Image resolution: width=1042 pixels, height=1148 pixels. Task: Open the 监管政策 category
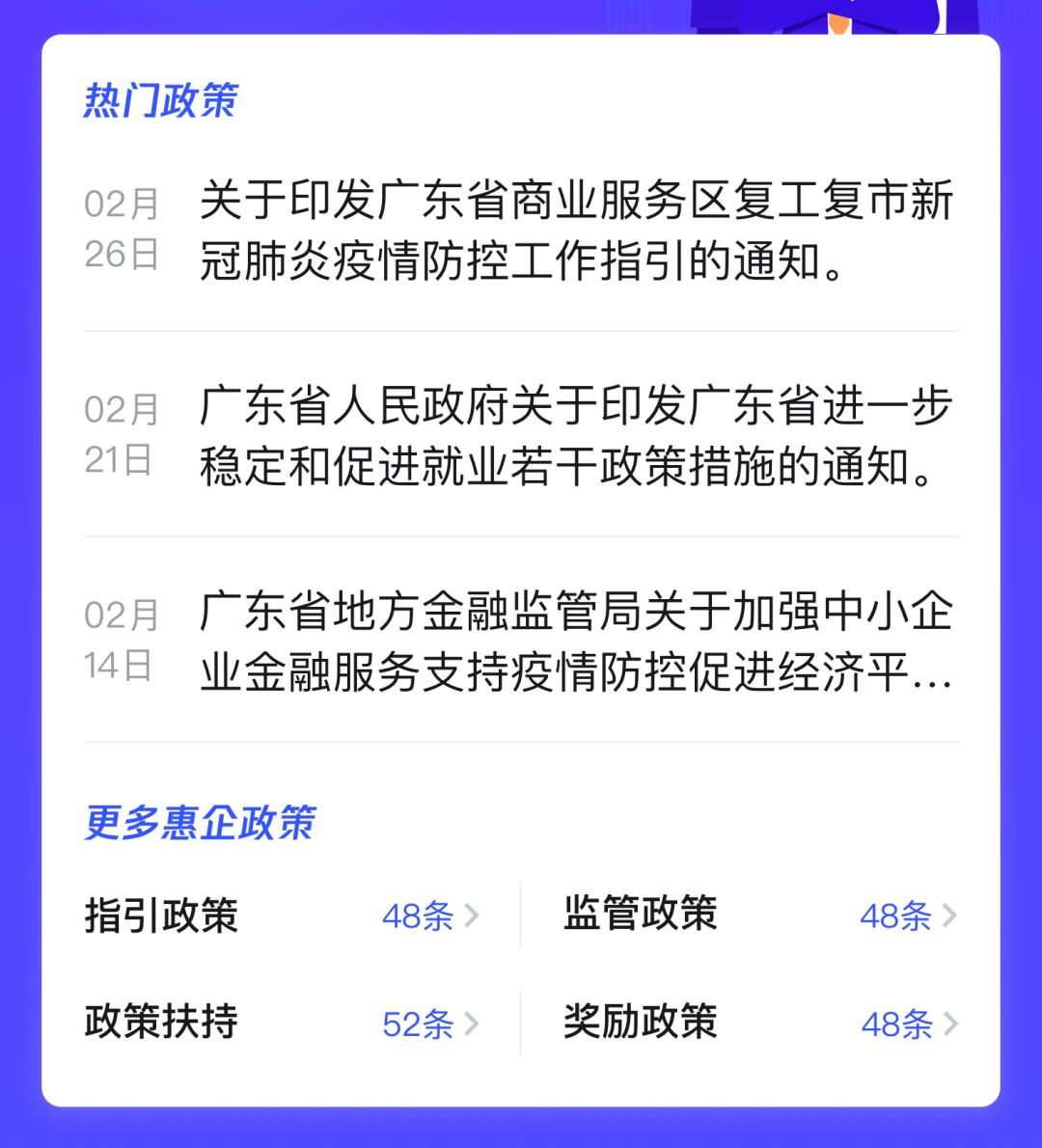[641, 914]
